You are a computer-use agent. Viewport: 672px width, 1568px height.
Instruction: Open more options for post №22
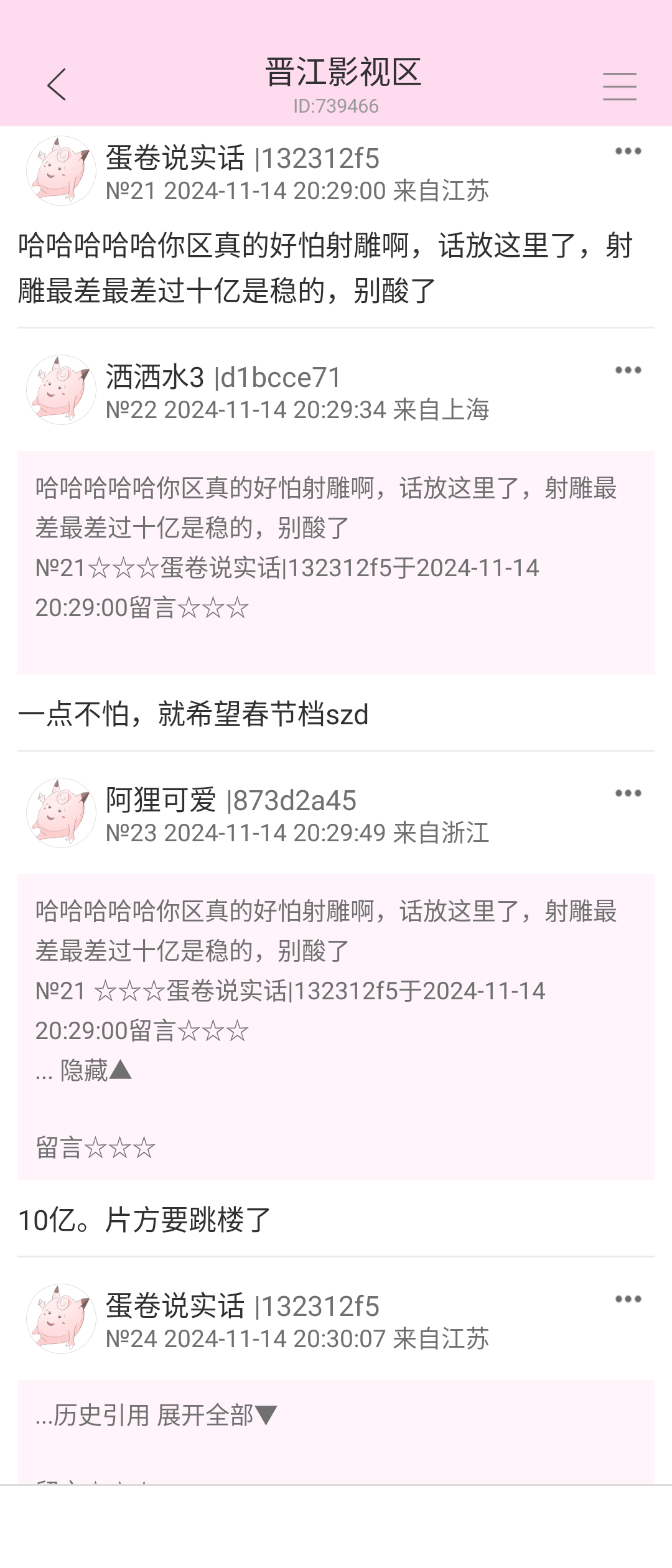[628, 370]
